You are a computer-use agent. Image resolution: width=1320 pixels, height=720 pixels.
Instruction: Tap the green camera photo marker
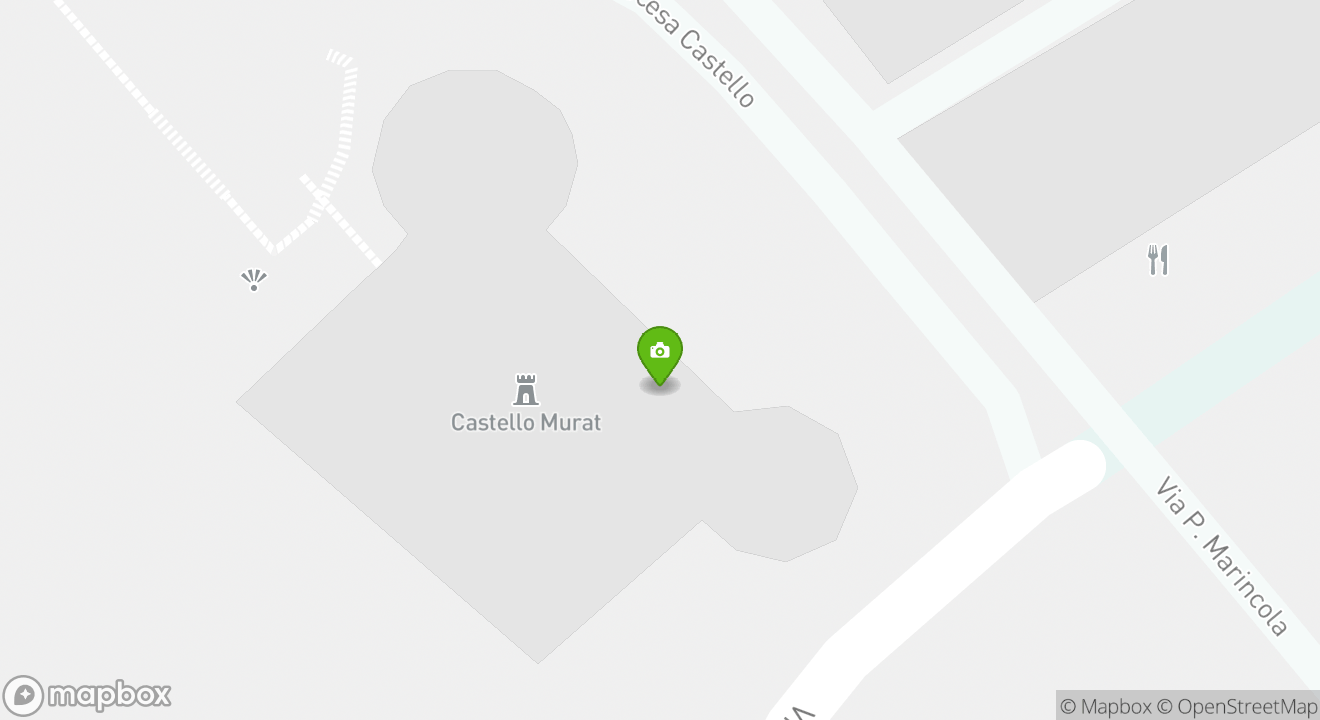point(660,353)
